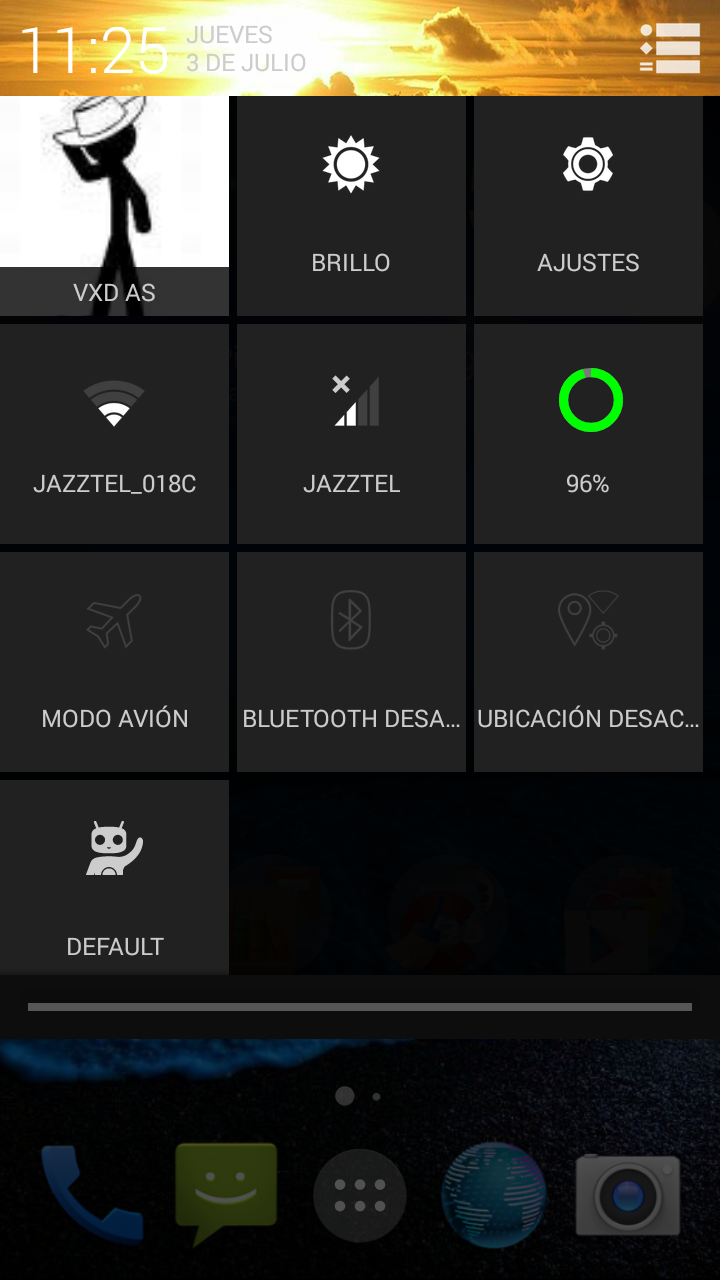Tap the JAZZTEL mobile network tile

click(x=351, y=434)
